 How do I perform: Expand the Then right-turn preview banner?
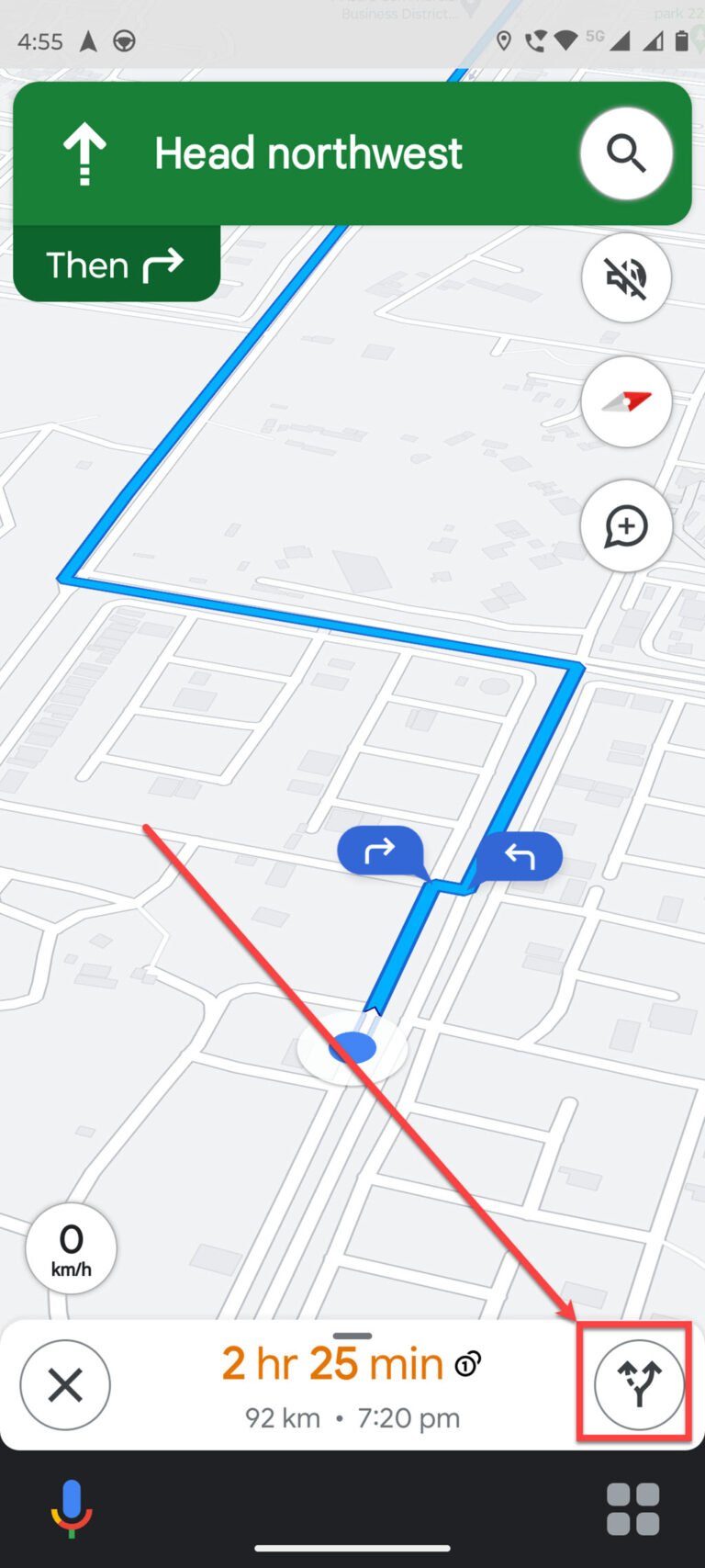[x=116, y=265]
